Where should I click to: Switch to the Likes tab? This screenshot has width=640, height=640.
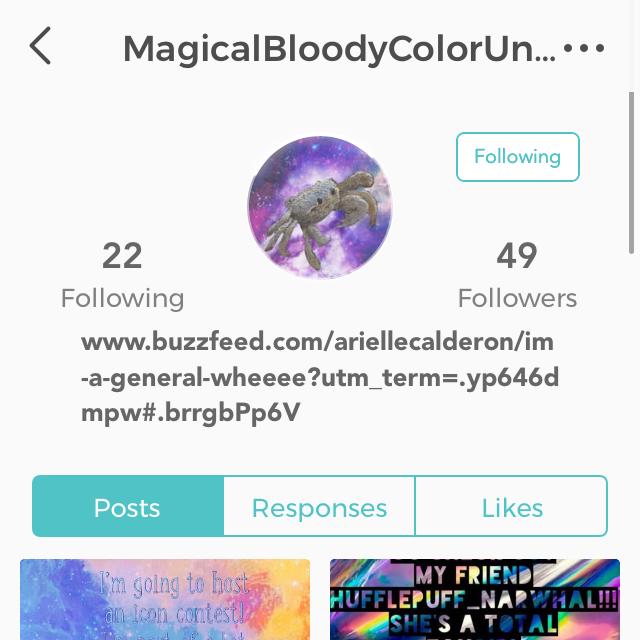pos(511,507)
